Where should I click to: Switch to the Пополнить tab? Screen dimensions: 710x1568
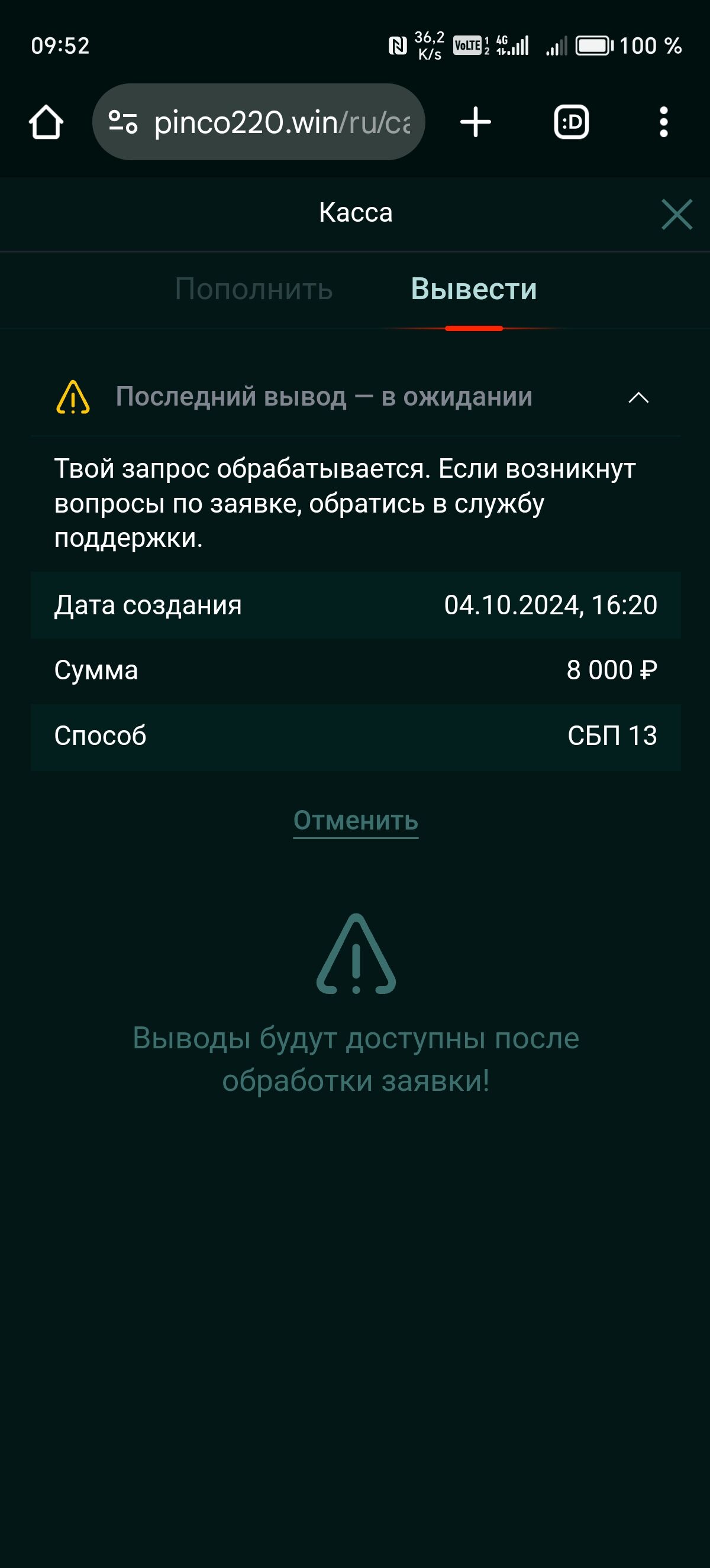[x=253, y=289]
